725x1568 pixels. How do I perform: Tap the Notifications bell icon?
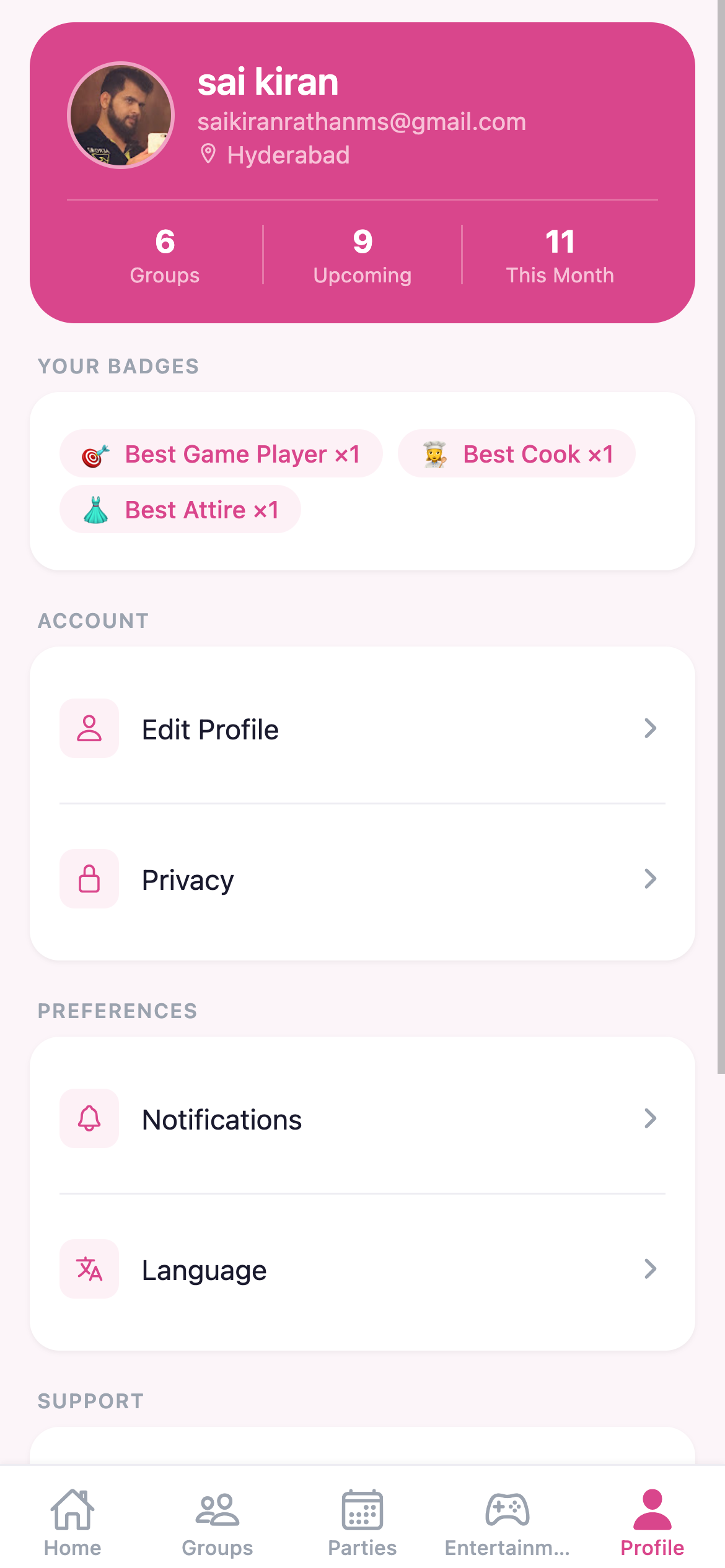tap(89, 1118)
